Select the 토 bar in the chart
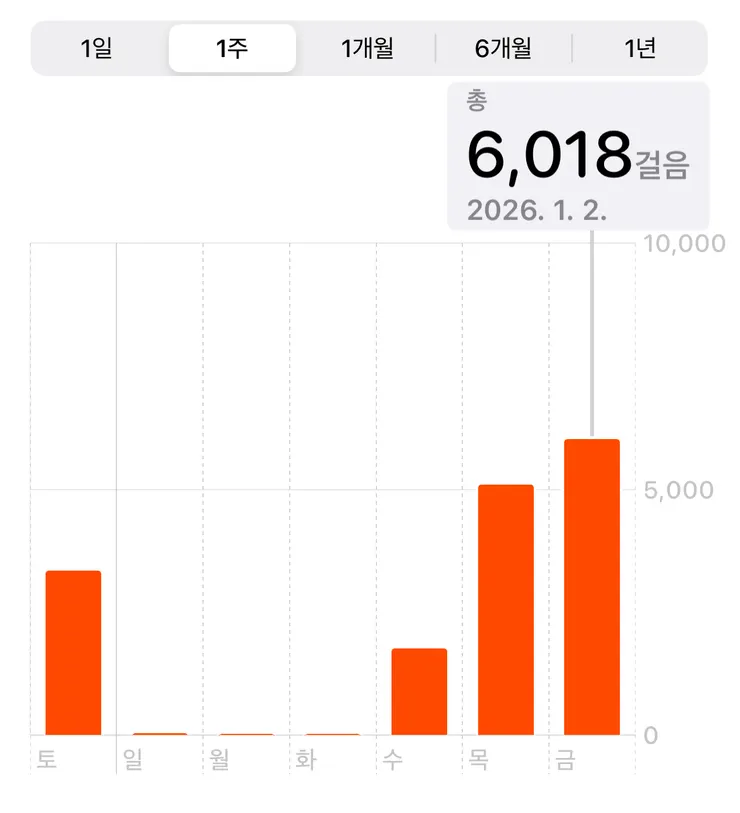 (73, 652)
